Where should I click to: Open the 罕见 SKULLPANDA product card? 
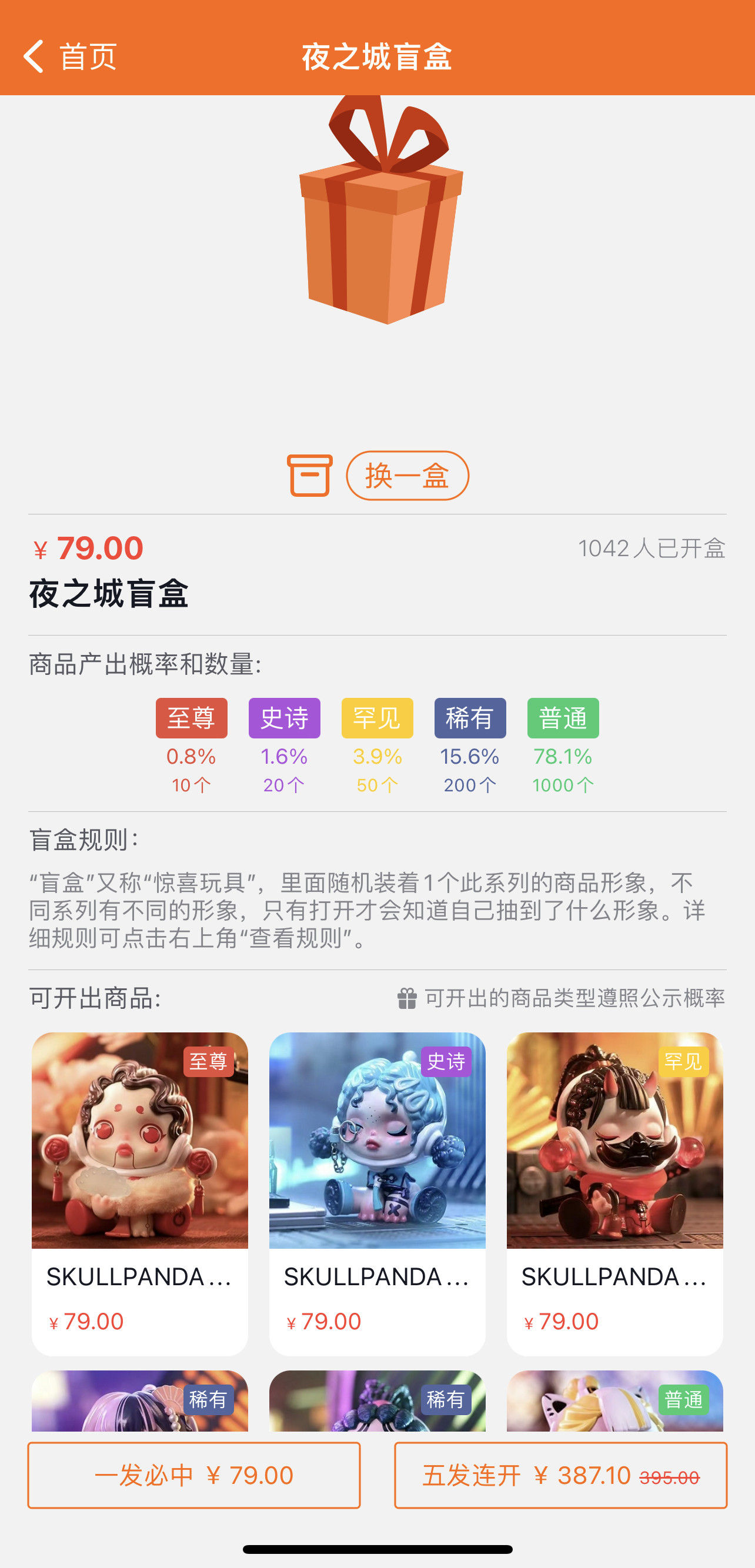click(614, 1192)
